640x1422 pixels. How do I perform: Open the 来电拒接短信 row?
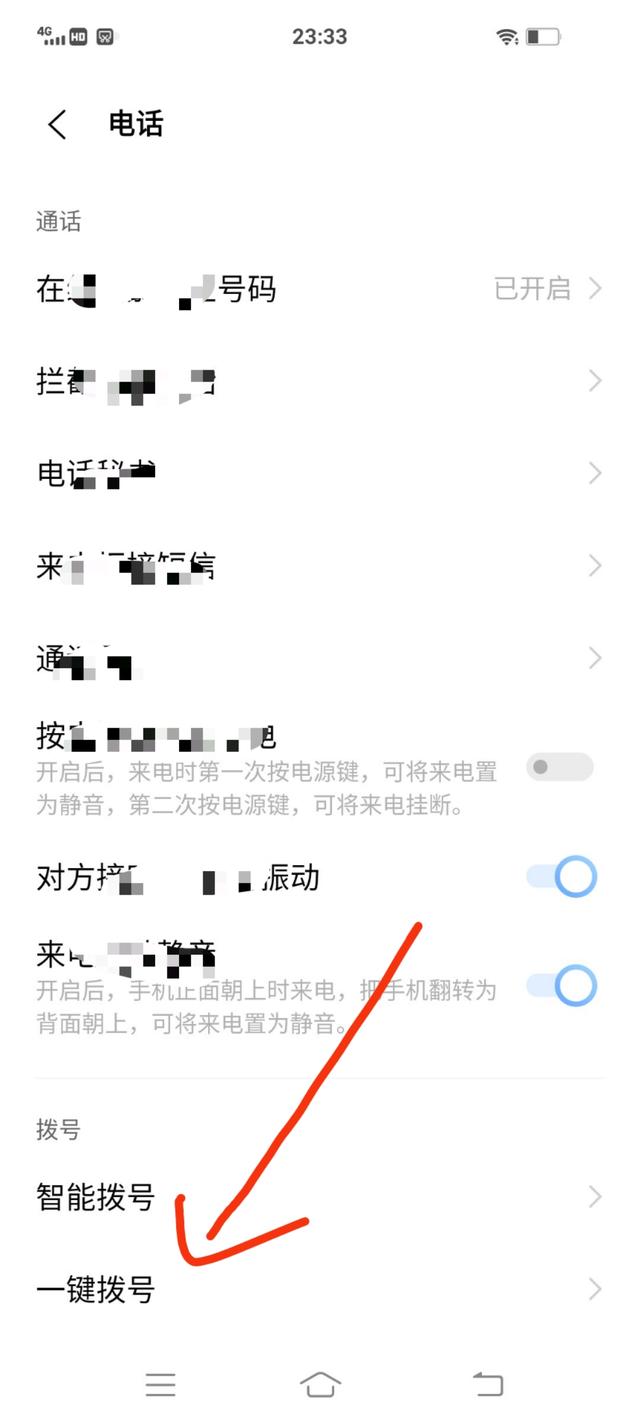tap(320, 566)
